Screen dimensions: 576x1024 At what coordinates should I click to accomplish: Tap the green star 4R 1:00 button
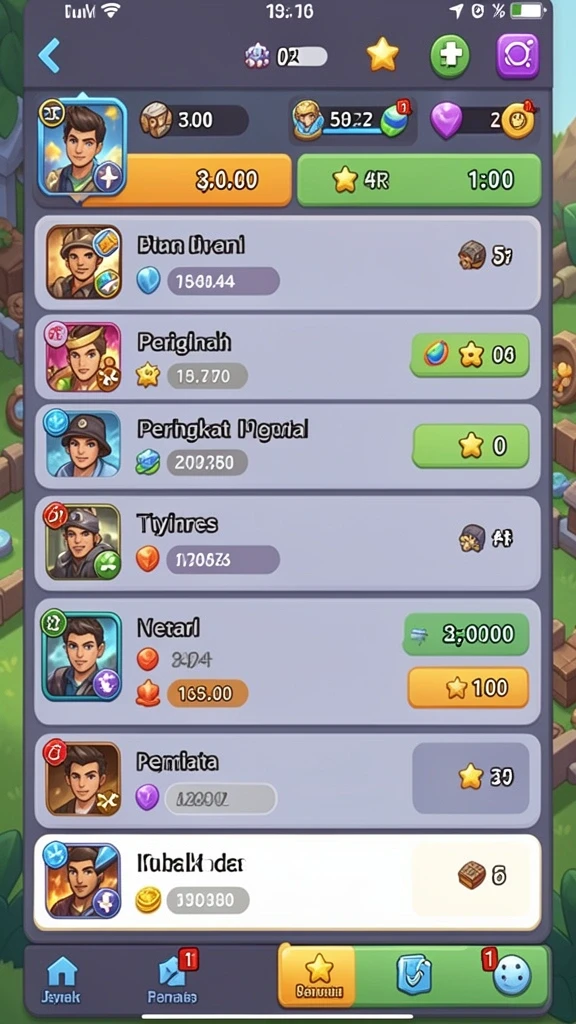(x=419, y=180)
